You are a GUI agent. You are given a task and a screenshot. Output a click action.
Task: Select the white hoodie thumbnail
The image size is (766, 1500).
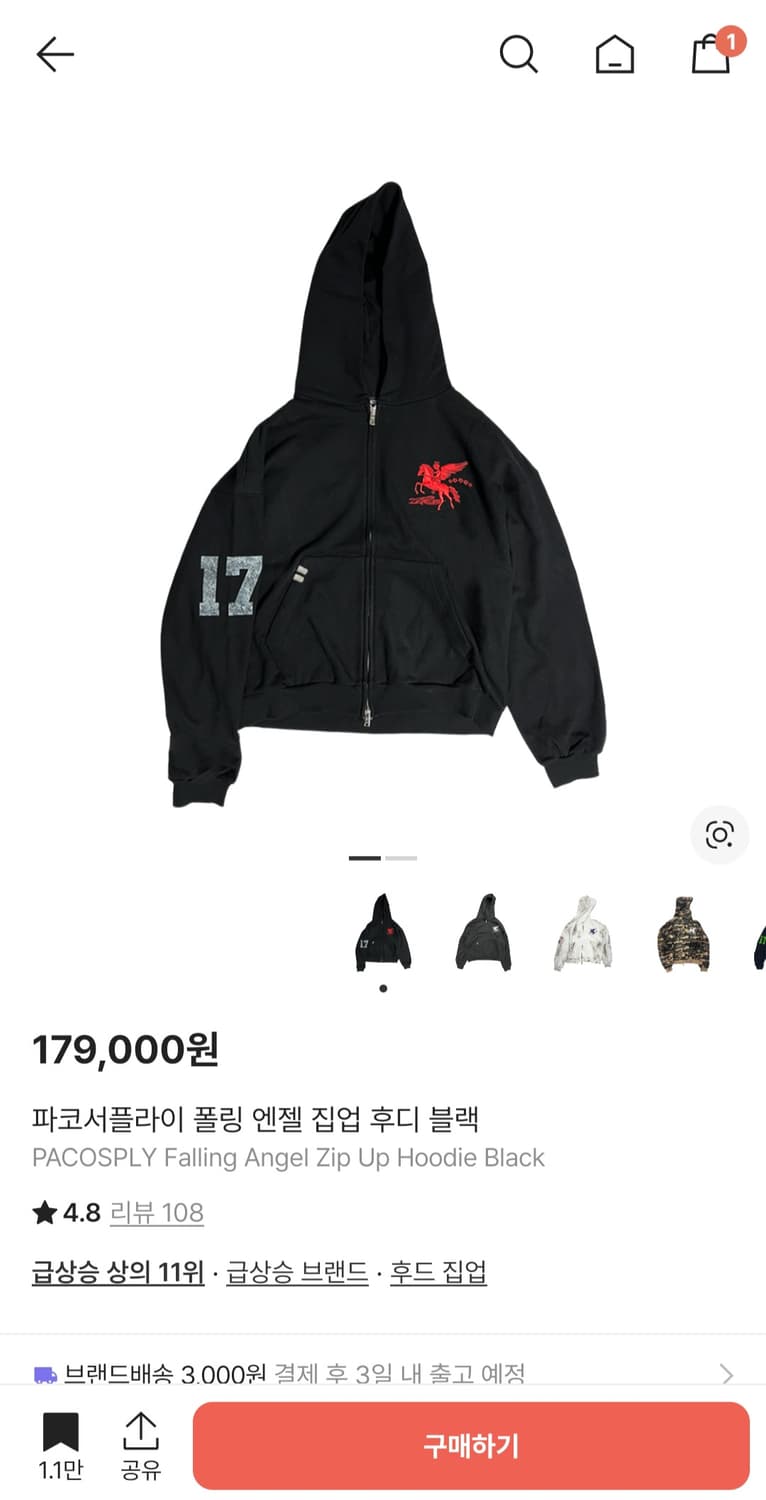click(x=583, y=933)
